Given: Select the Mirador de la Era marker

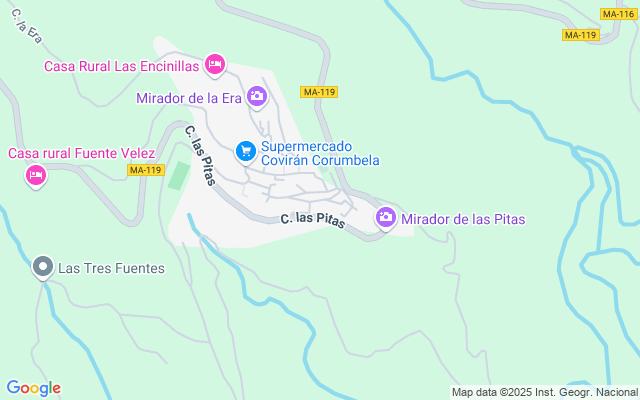Looking at the screenshot, I should click(257, 97).
